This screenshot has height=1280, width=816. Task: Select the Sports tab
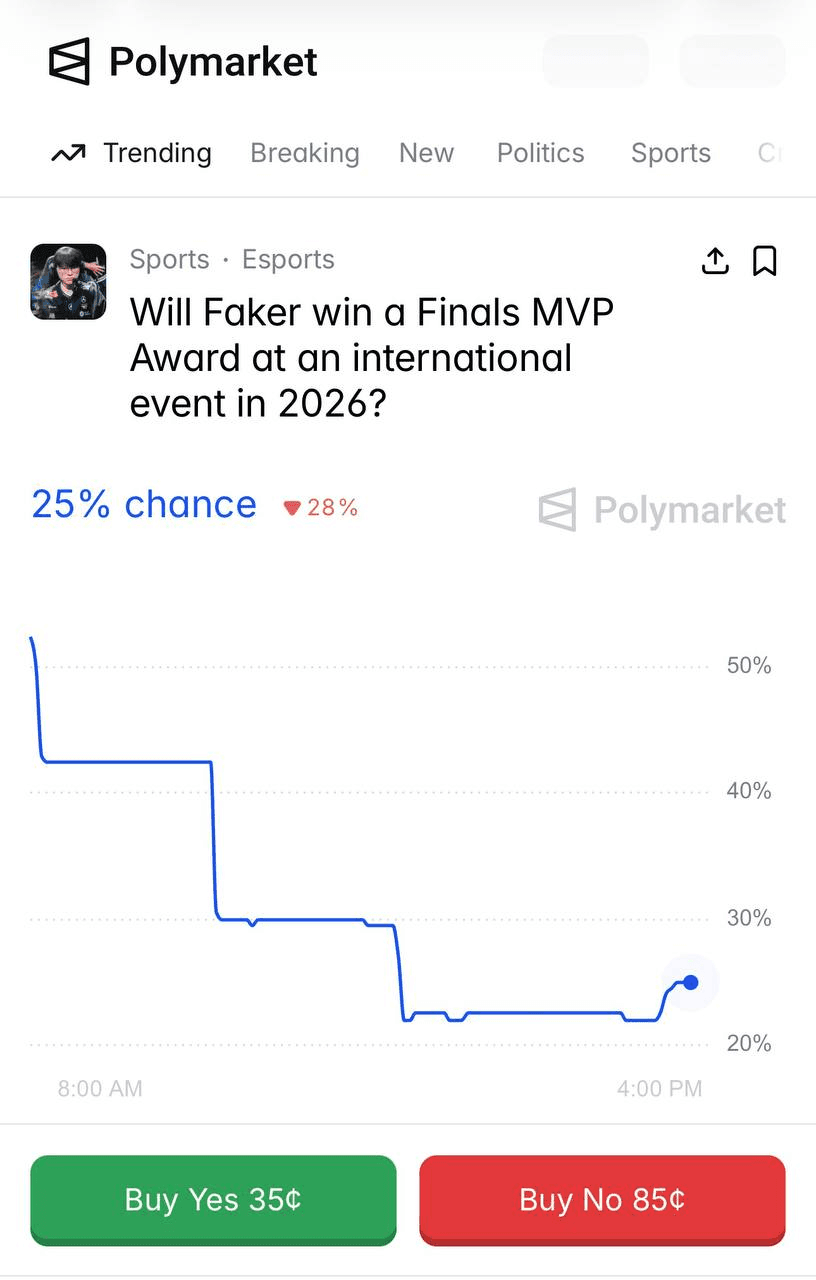pos(670,153)
